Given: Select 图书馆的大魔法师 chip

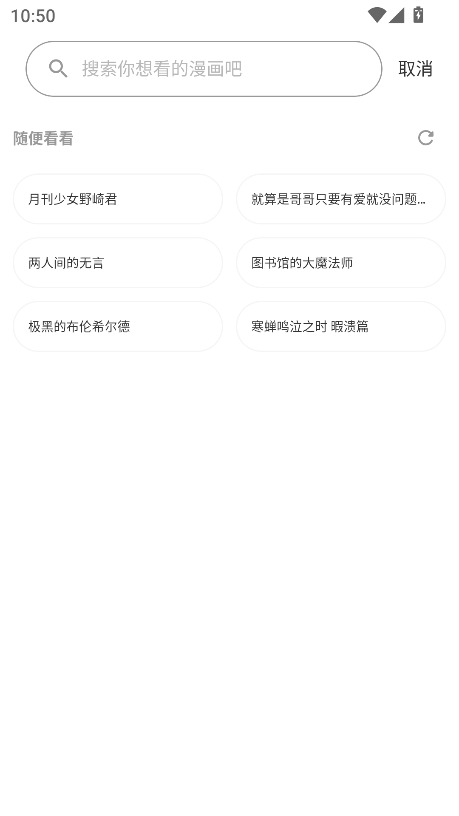Looking at the screenshot, I should 341,263.
